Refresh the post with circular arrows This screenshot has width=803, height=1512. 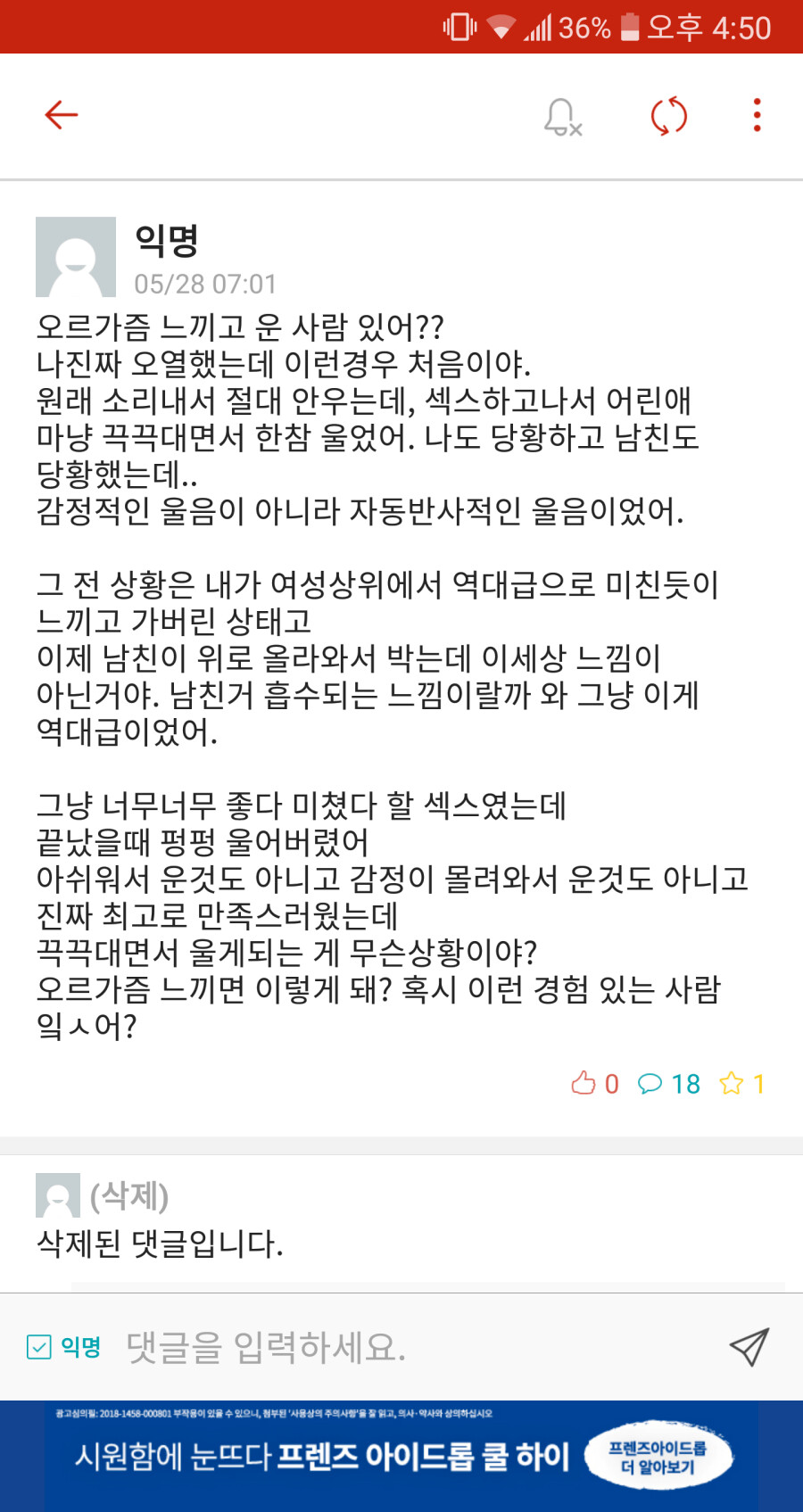(x=668, y=116)
